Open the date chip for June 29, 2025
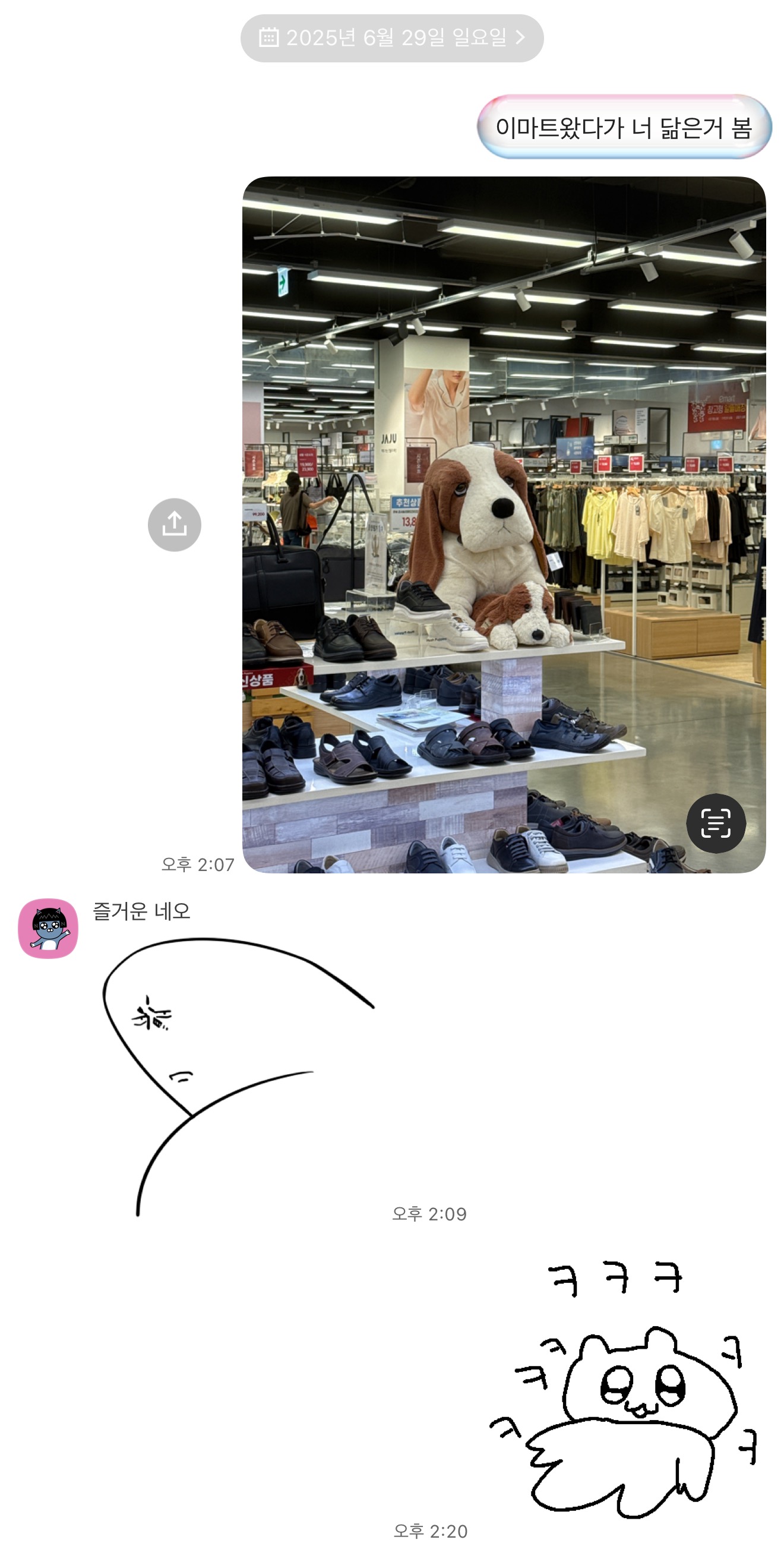 click(391, 37)
